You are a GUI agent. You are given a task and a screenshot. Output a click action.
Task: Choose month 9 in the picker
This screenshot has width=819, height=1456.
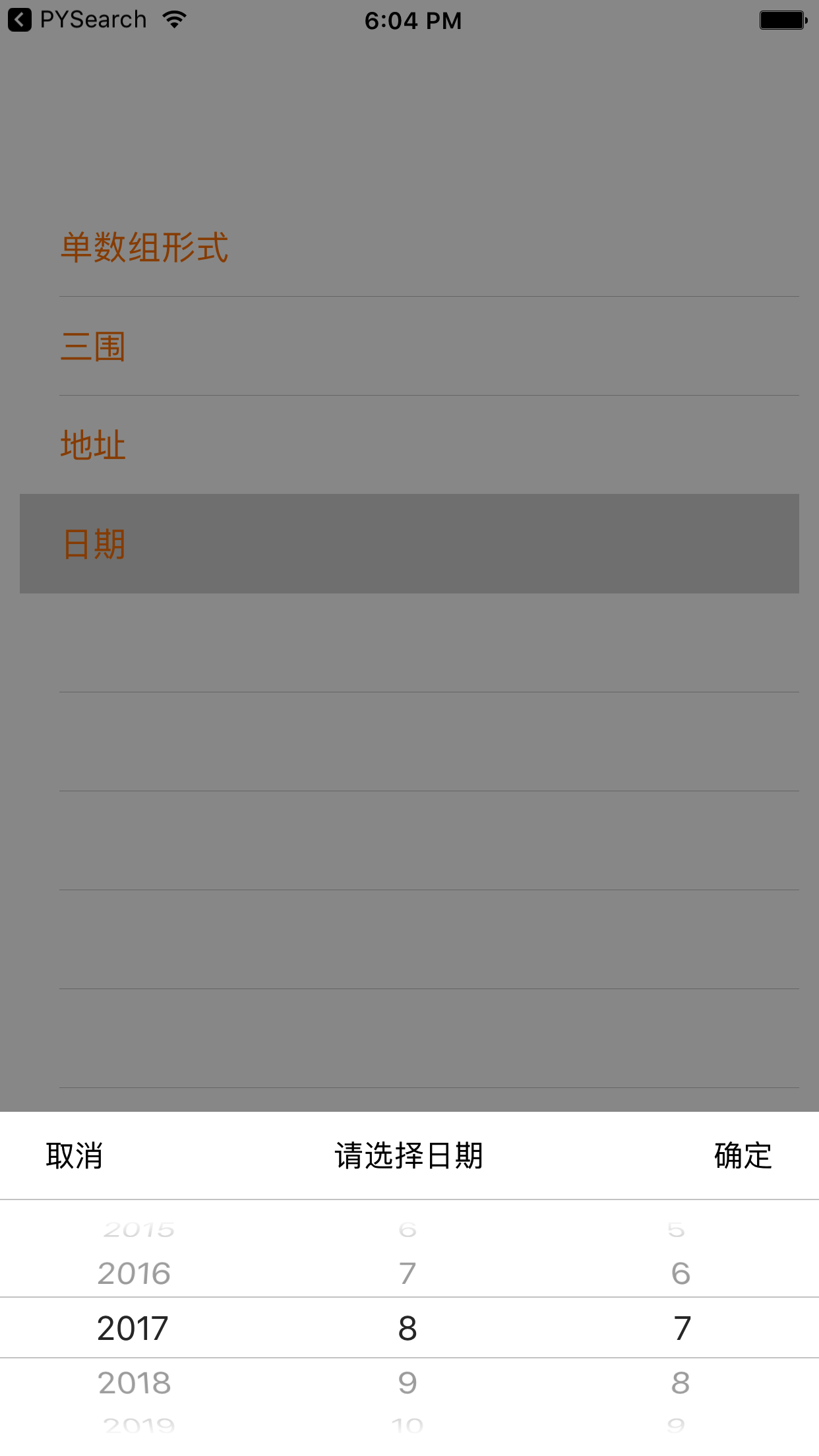click(408, 1383)
